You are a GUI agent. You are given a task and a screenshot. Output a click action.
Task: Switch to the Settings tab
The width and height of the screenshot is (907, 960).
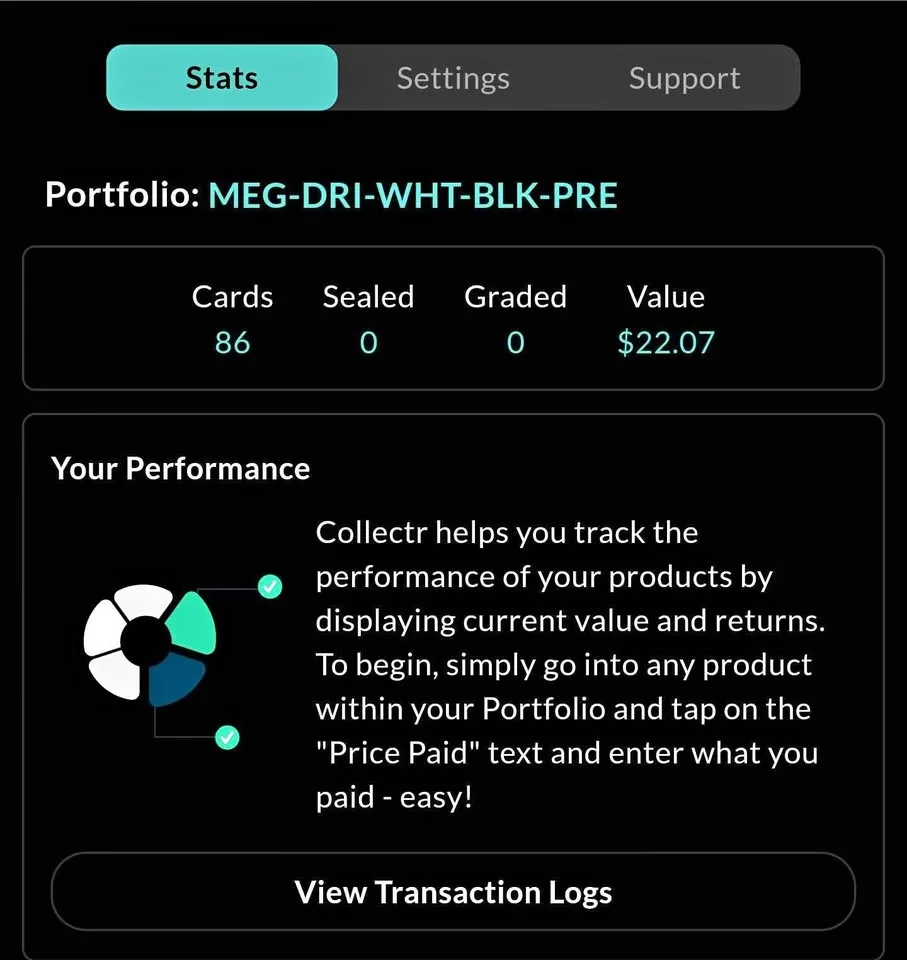[x=453, y=78]
